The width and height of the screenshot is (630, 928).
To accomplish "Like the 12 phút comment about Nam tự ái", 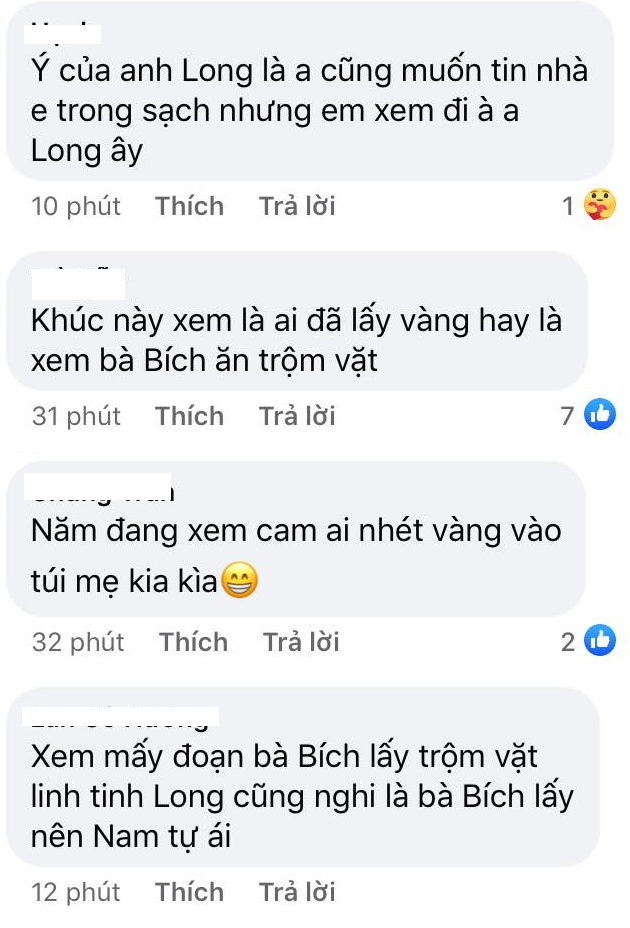I will pos(189,892).
